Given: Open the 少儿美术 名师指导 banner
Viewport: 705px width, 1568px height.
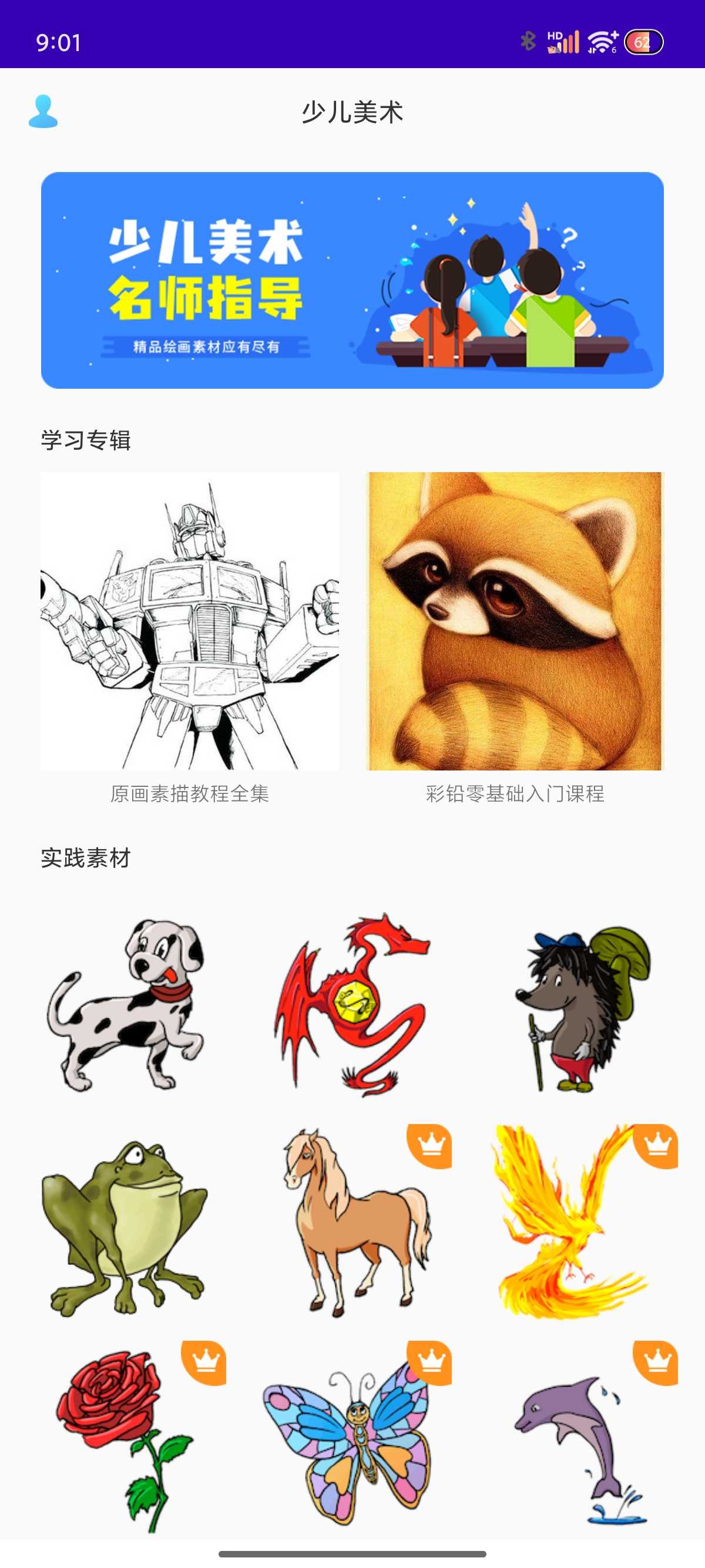Looking at the screenshot, I should coord(352,280).
